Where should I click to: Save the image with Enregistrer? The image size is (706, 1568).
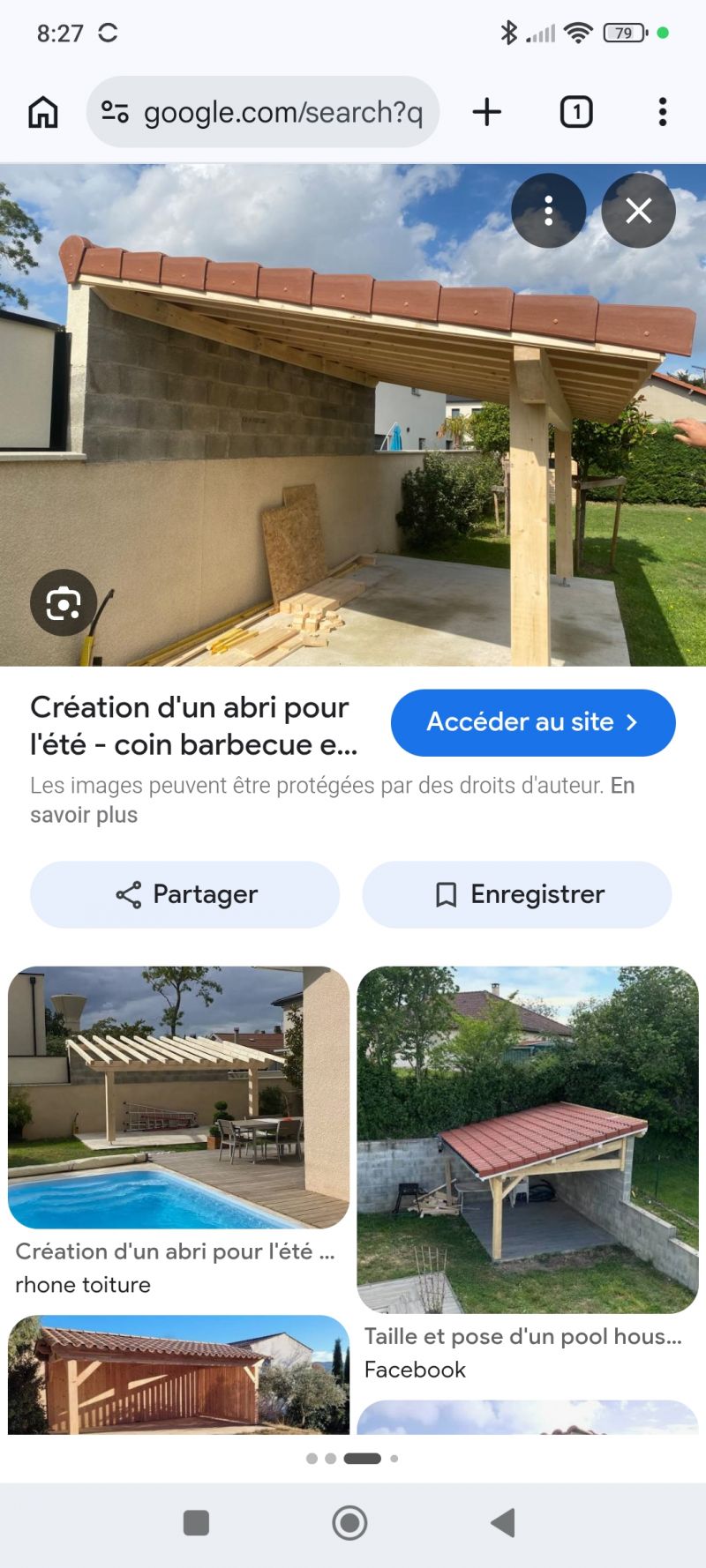[517, 894]
